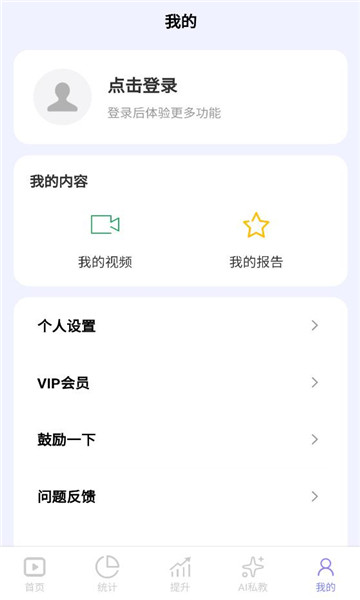The width and height of the screenshot is (360, 600).
Task: Open the VIP会员 row
Action: [180, 383]
